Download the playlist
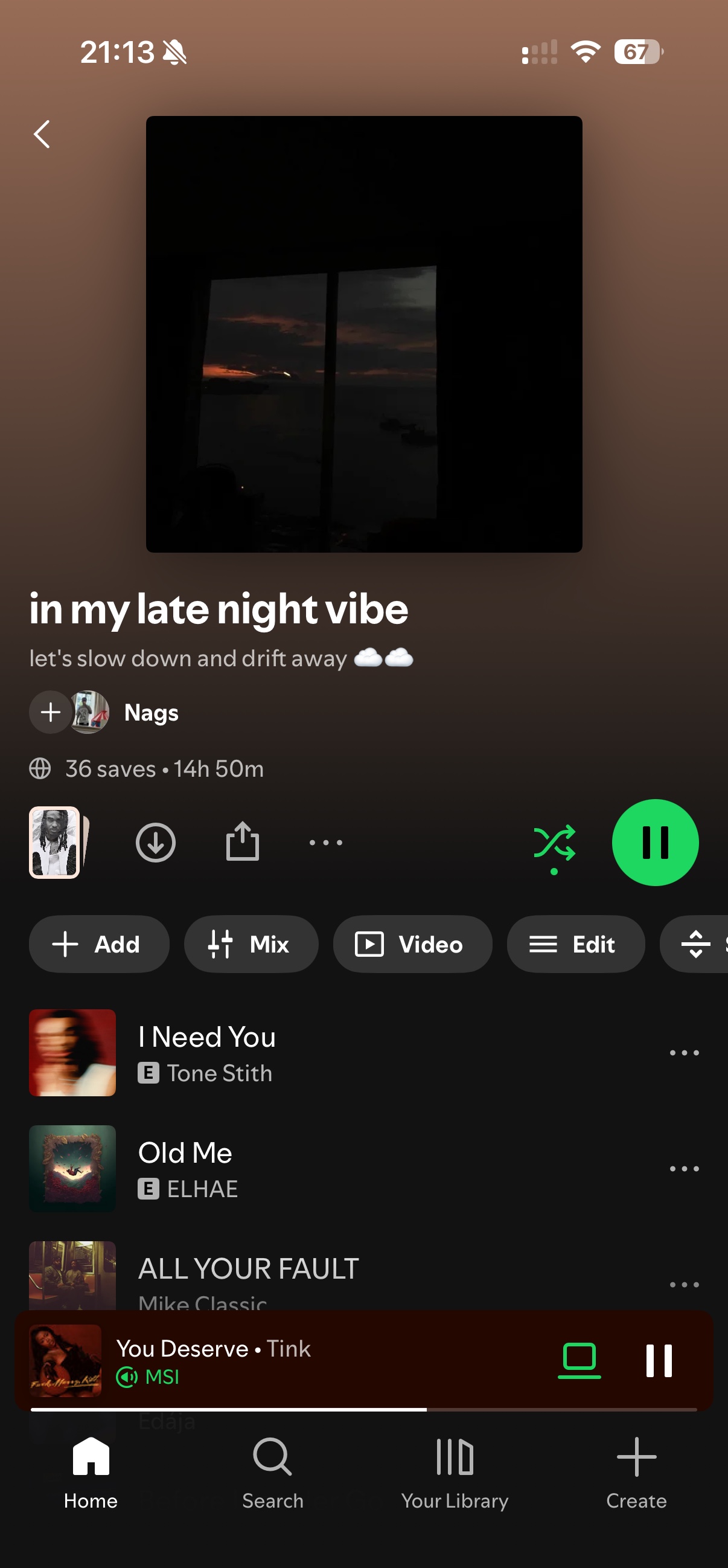 (156, 843)
